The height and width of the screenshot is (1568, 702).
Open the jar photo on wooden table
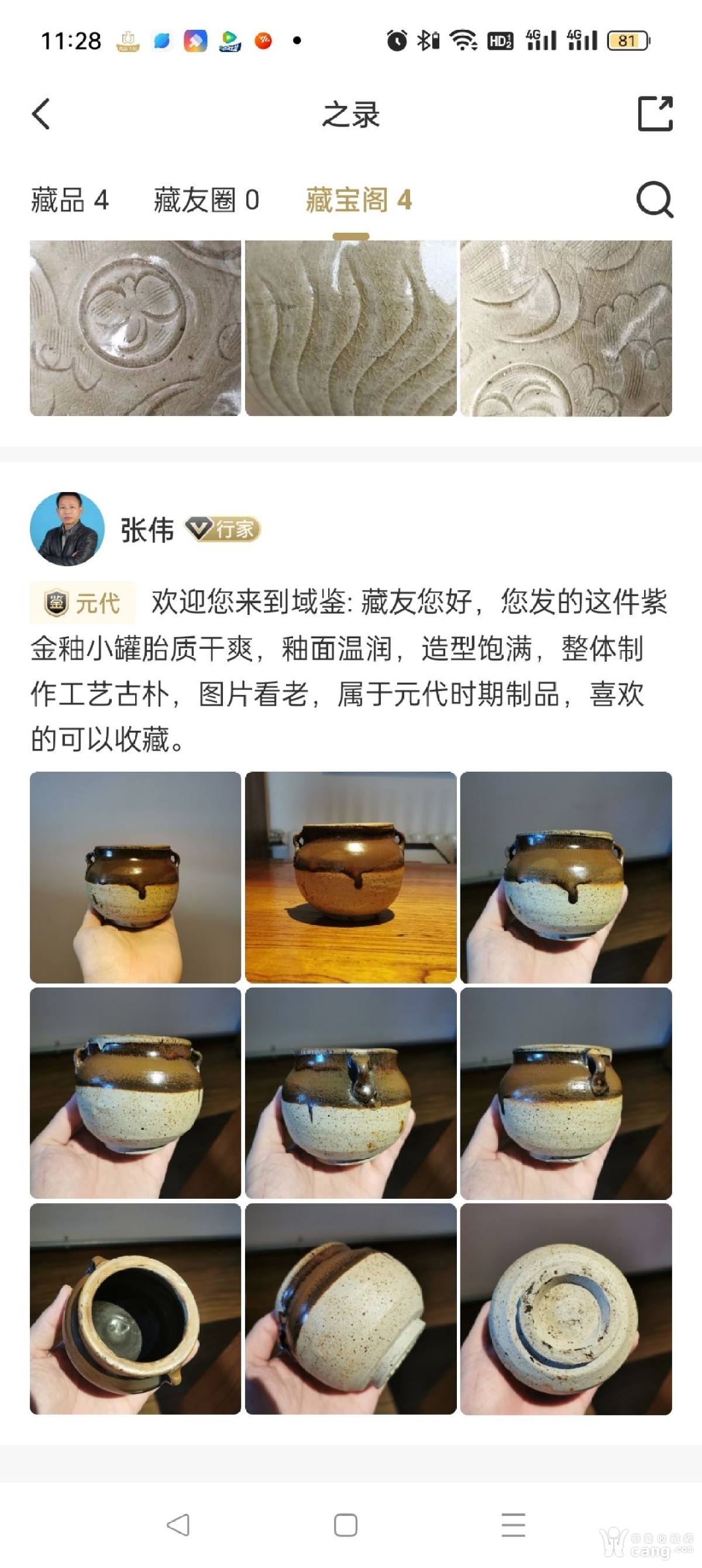[350, 877]
